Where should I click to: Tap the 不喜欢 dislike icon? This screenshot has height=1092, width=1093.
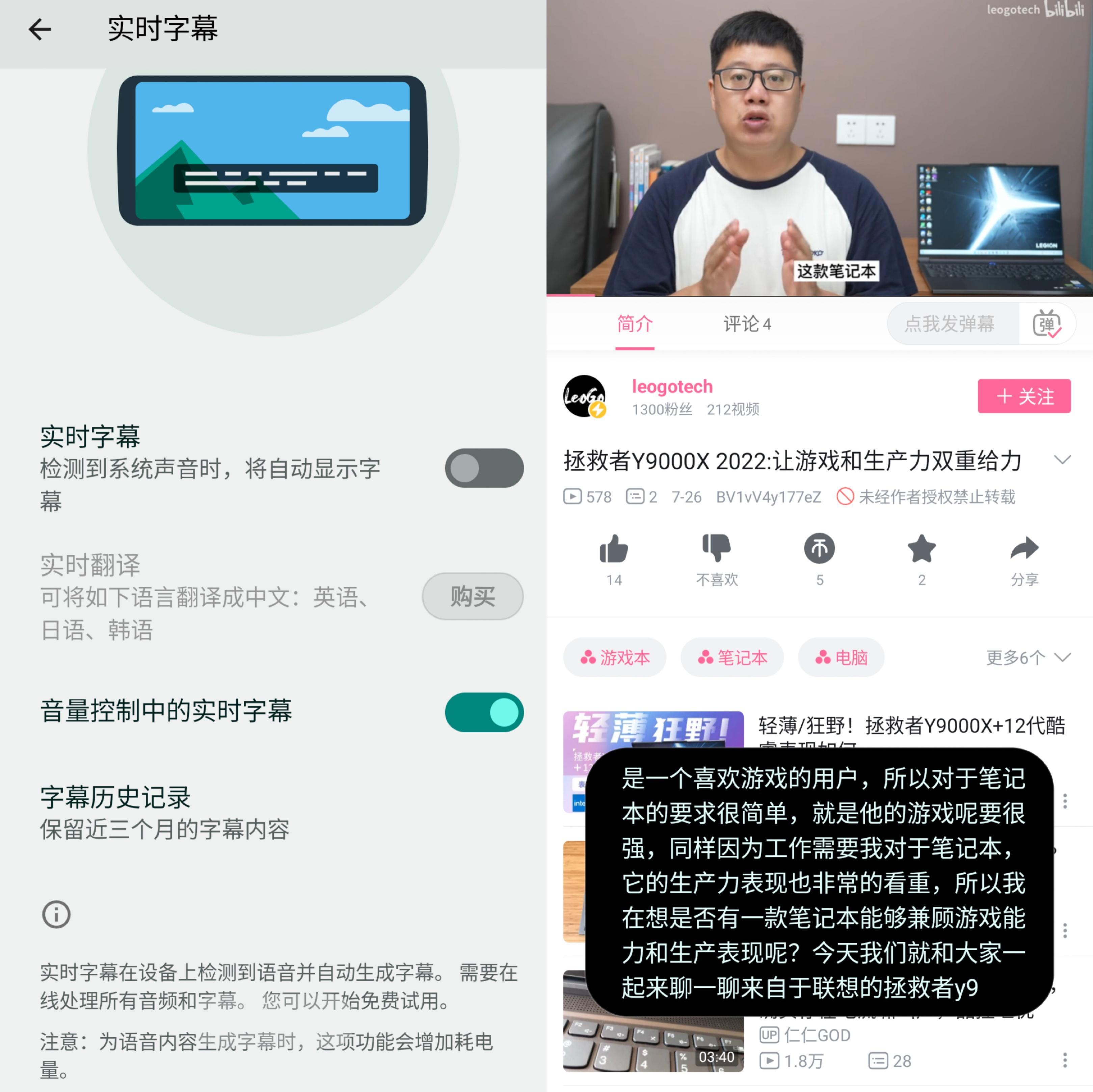[x=717, y=549]
